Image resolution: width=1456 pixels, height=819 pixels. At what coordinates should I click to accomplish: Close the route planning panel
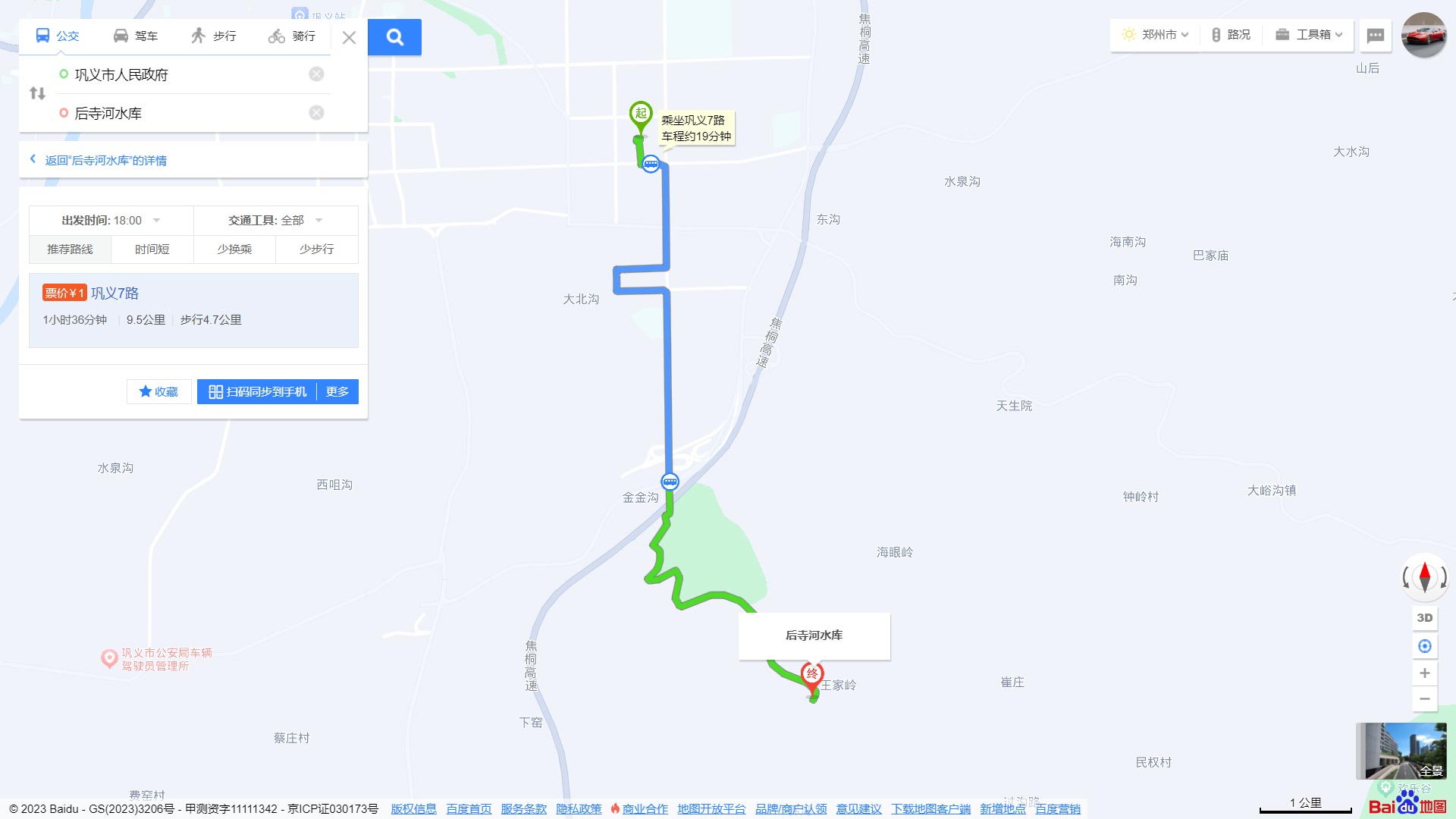[x=349, y=37]
